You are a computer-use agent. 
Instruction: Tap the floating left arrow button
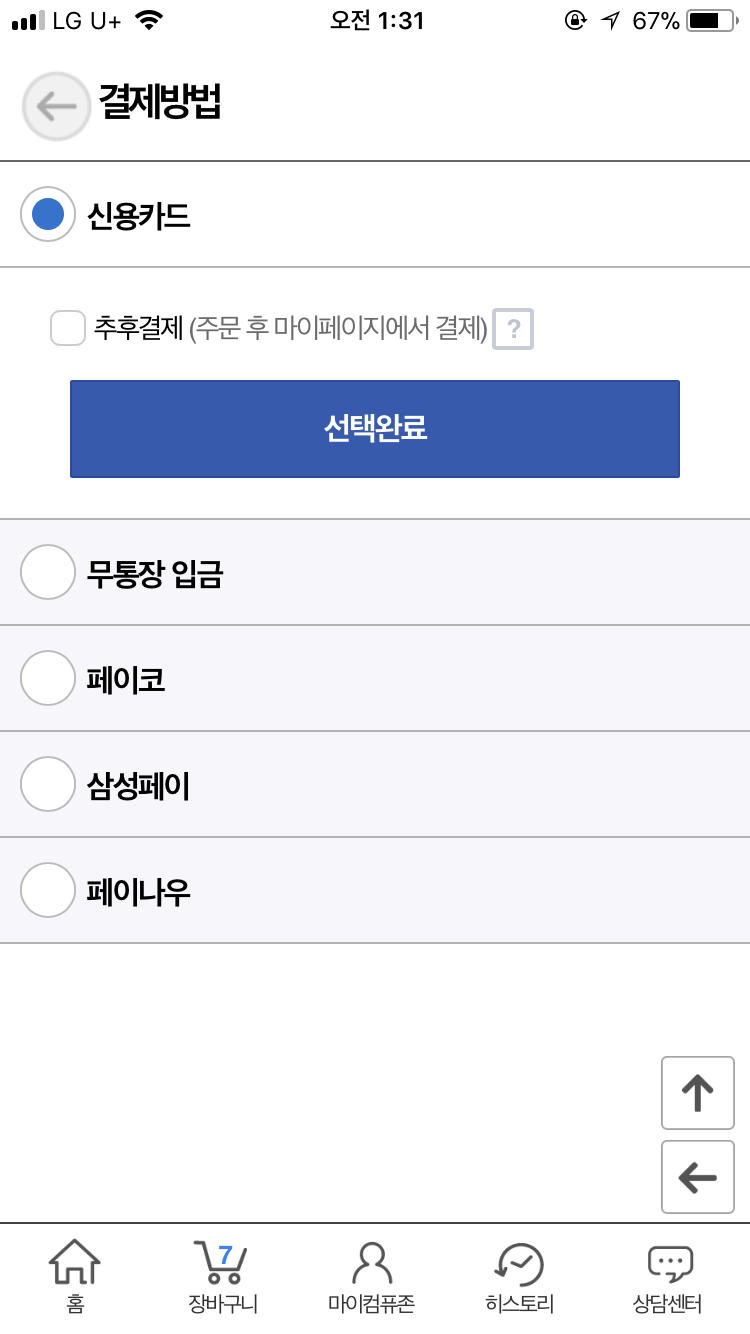698,1177
